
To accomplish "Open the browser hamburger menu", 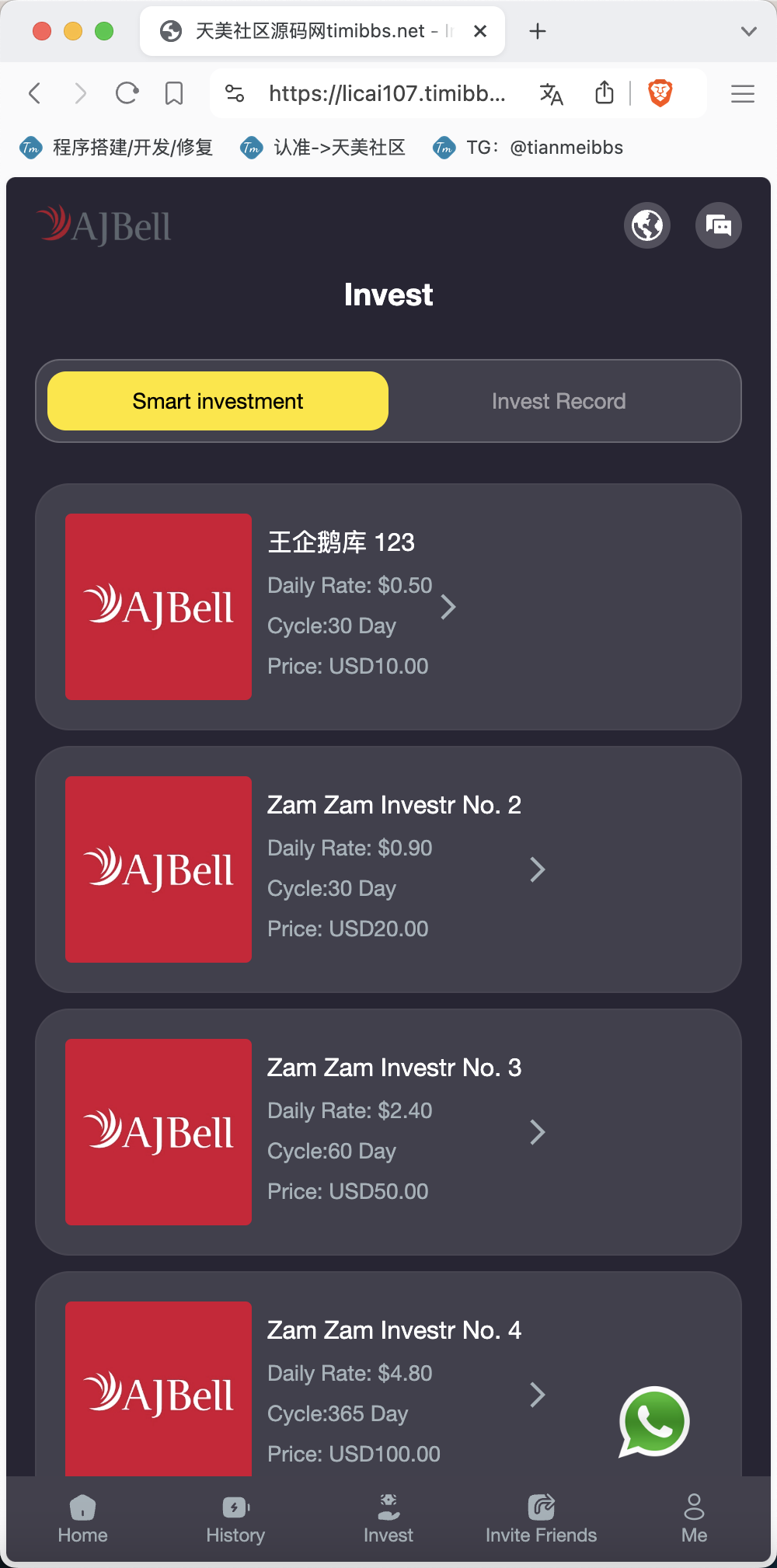I will 743,94.
